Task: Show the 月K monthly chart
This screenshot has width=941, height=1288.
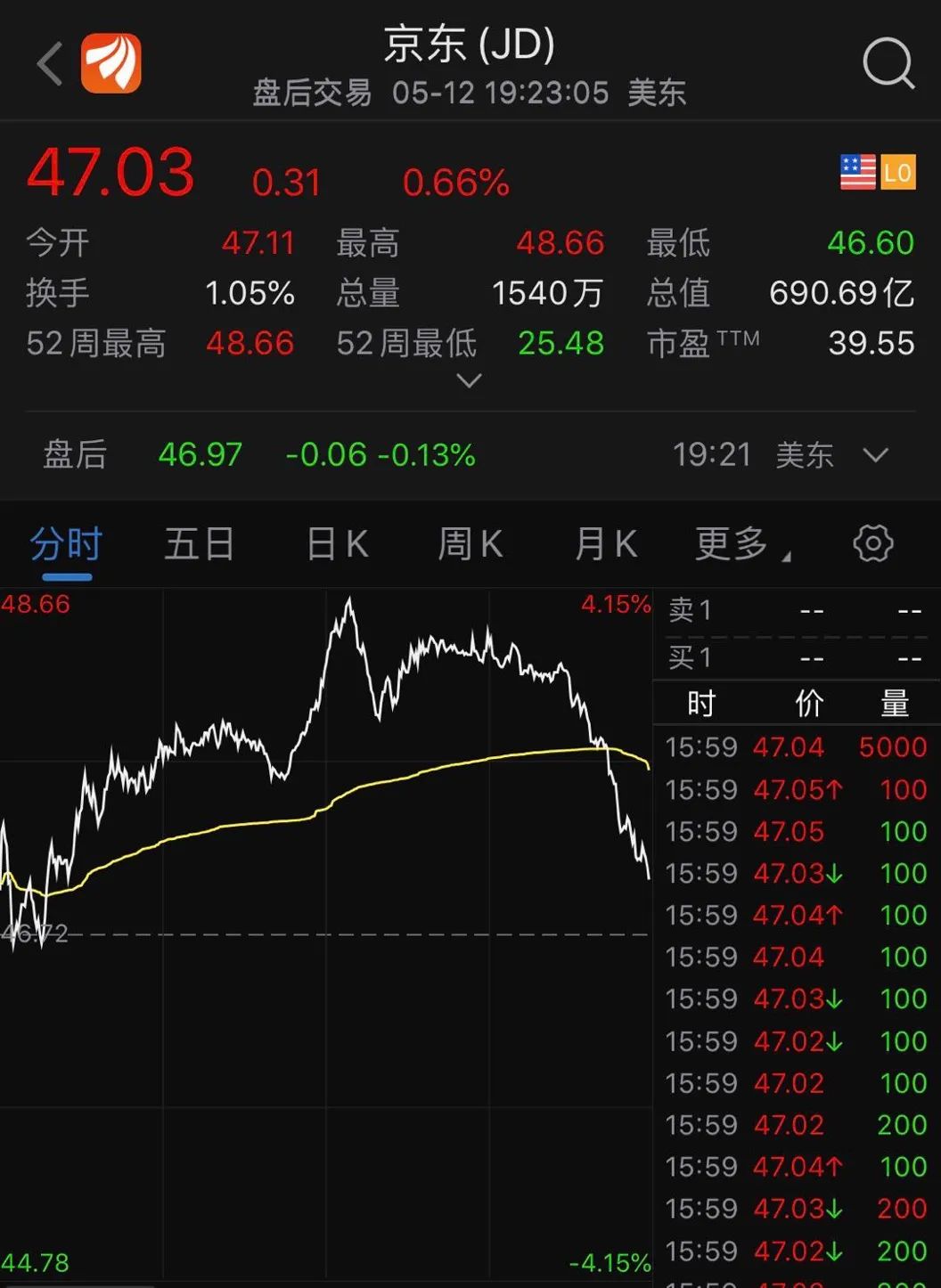Action: pyautogui.click(x=605, y=543)
